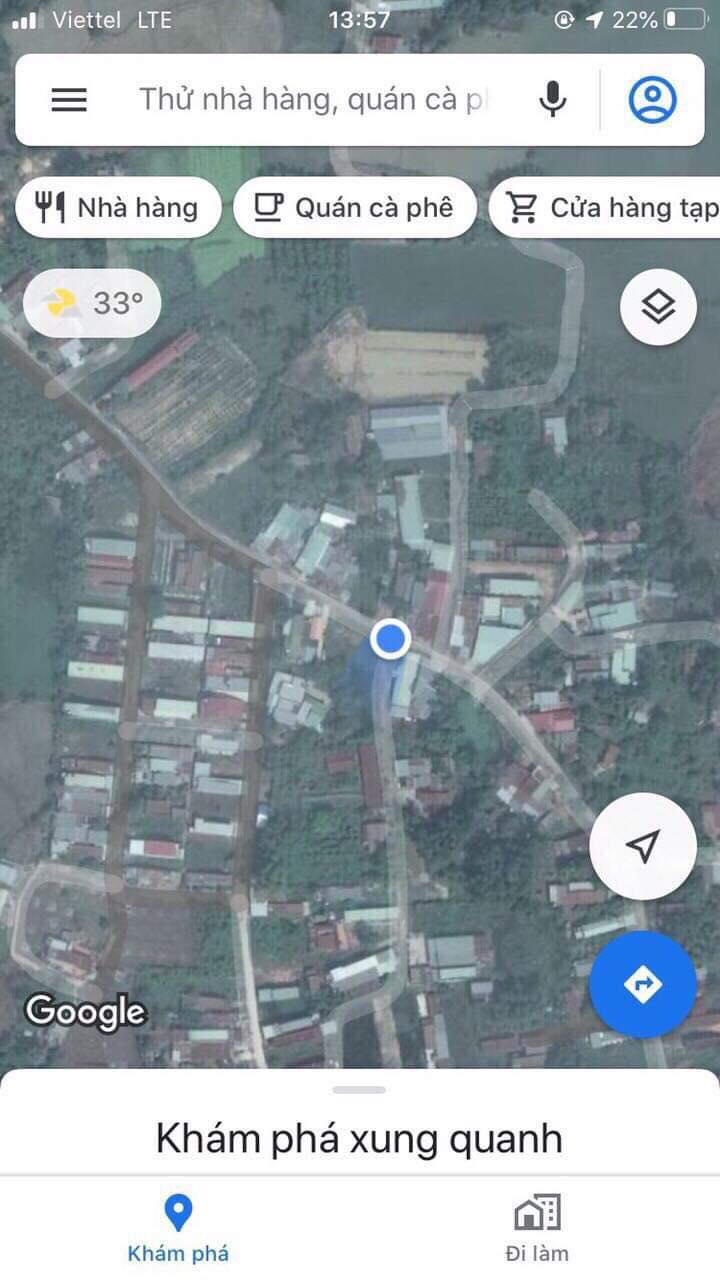The height and width of the screenshot is (1280, 720).
Task: Start voice search with the microphone
Action: click(552, 99)
